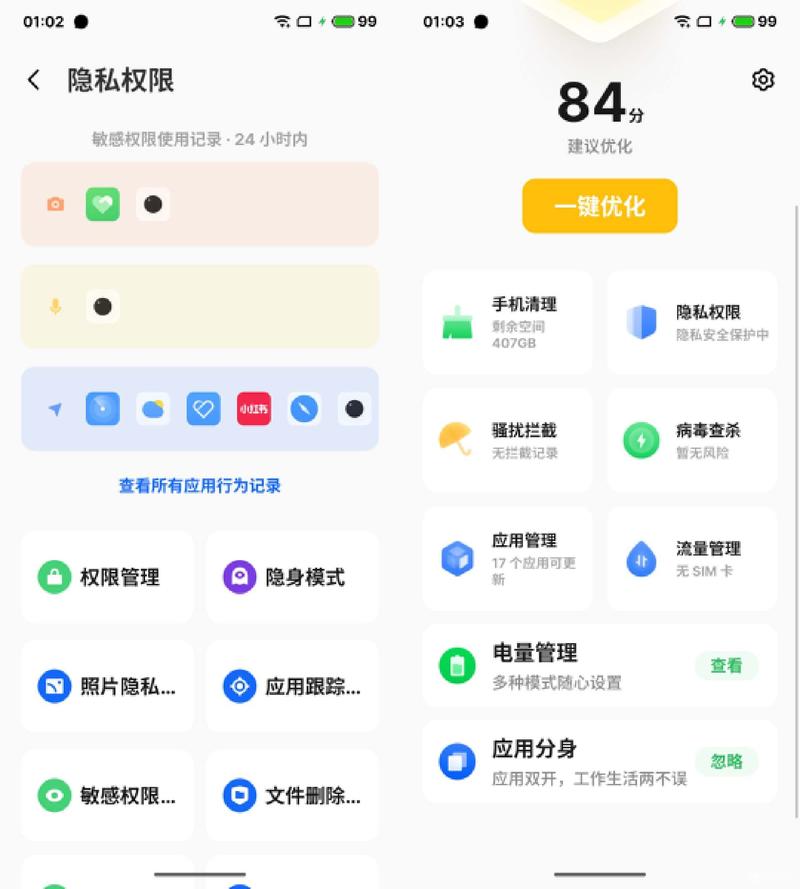
Task: Open 手机清理 tile
Action: [507, 322]
